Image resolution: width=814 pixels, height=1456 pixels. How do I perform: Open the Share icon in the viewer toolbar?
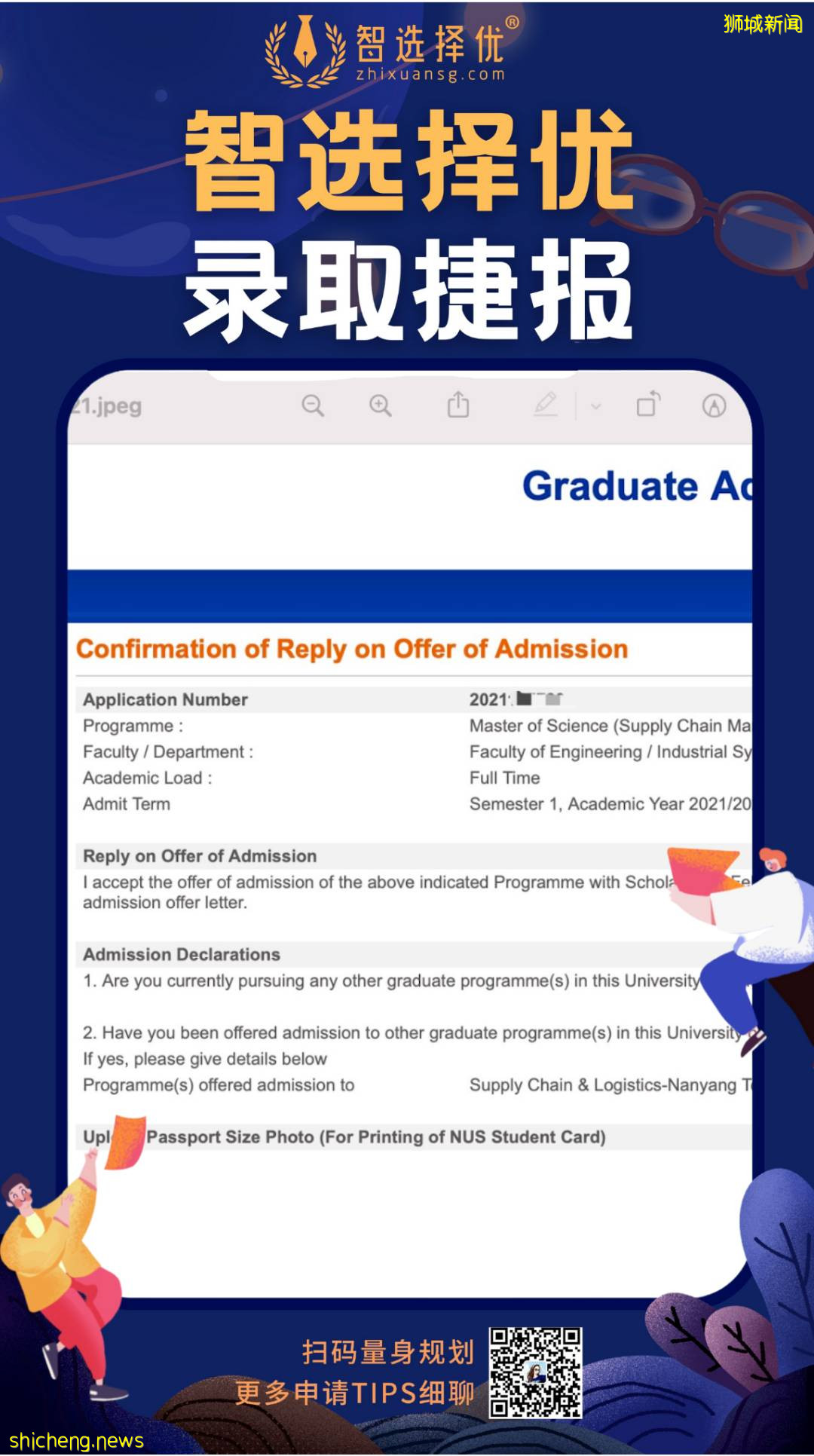point(458,404)
